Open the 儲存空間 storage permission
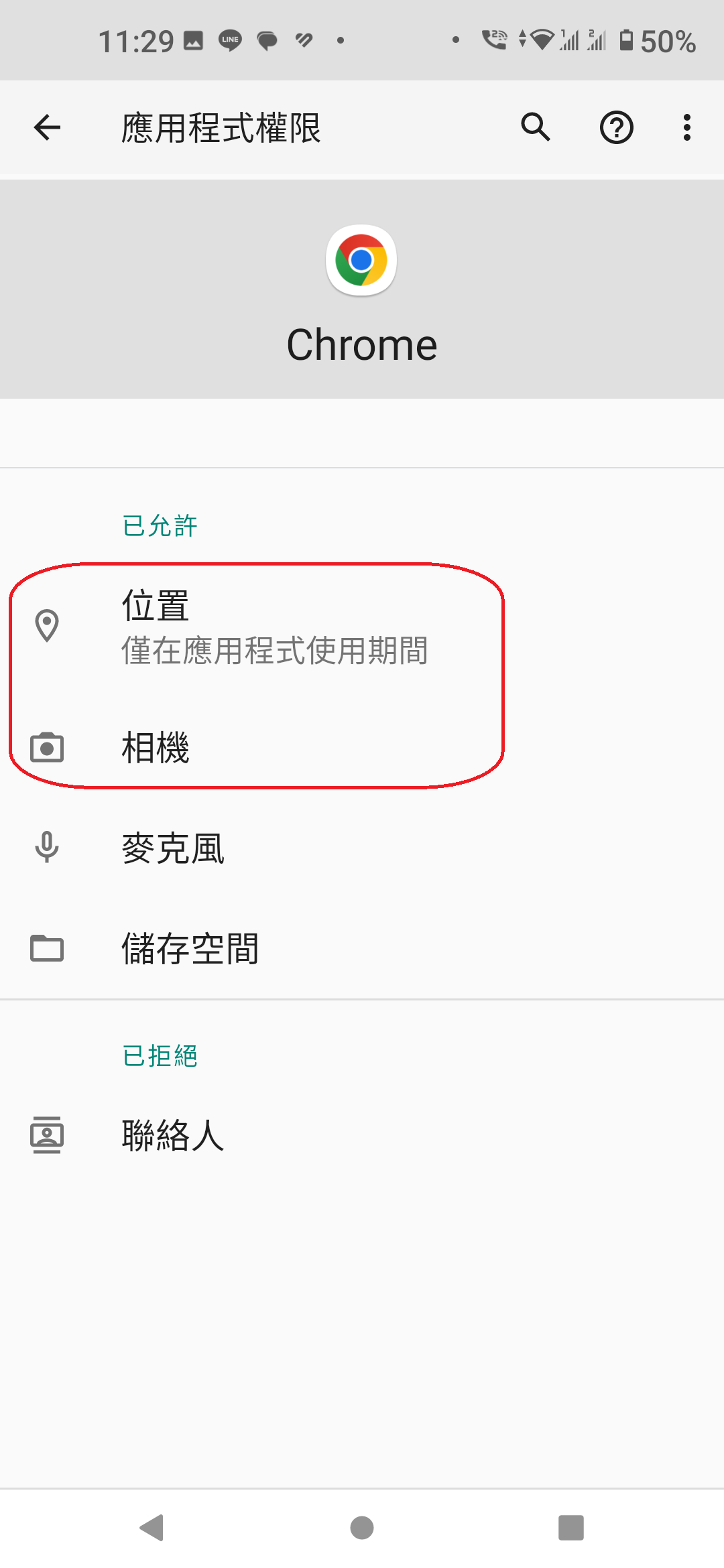This screenshot has height=1568, width=724. pyautogui.click(x=362, y=948)
